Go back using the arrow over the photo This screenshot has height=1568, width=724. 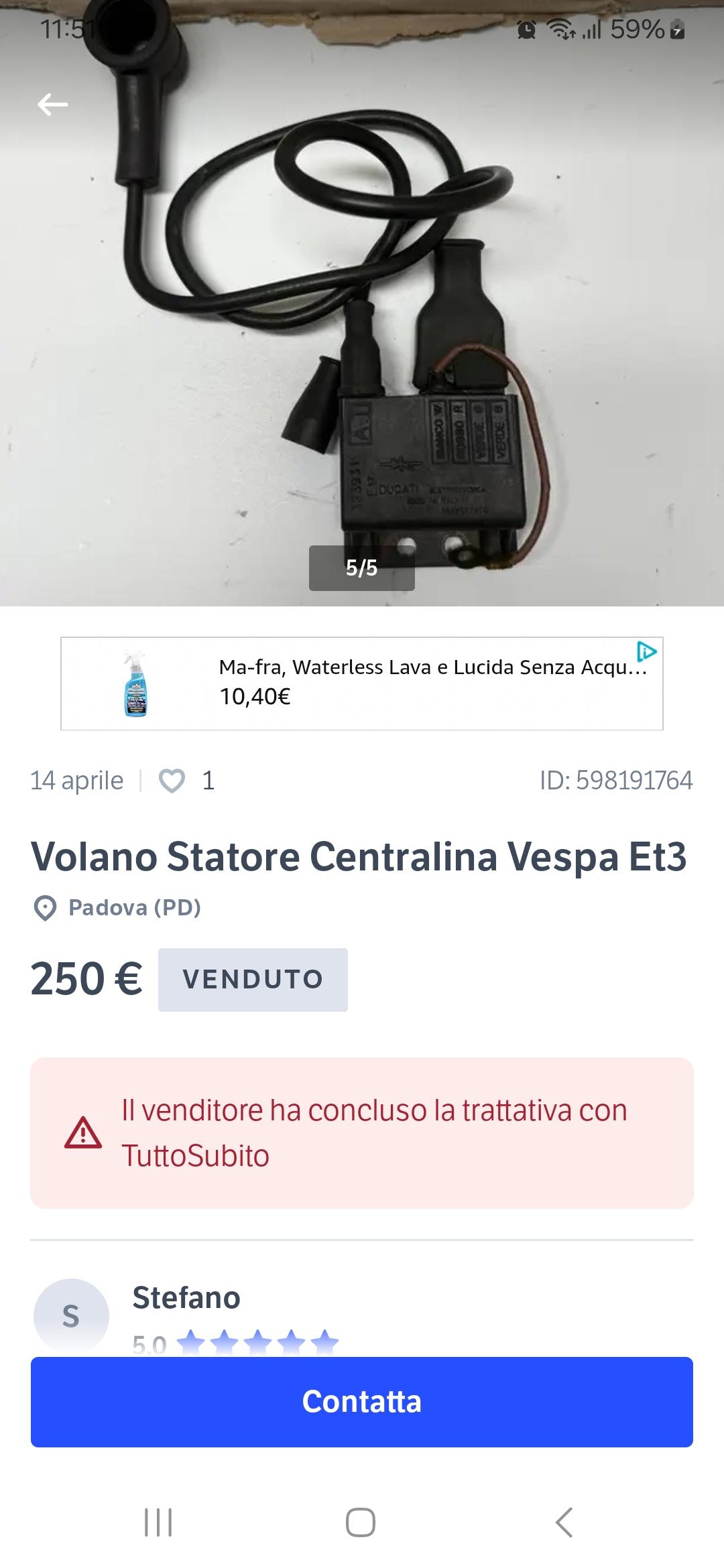click(x=52, y=105)
